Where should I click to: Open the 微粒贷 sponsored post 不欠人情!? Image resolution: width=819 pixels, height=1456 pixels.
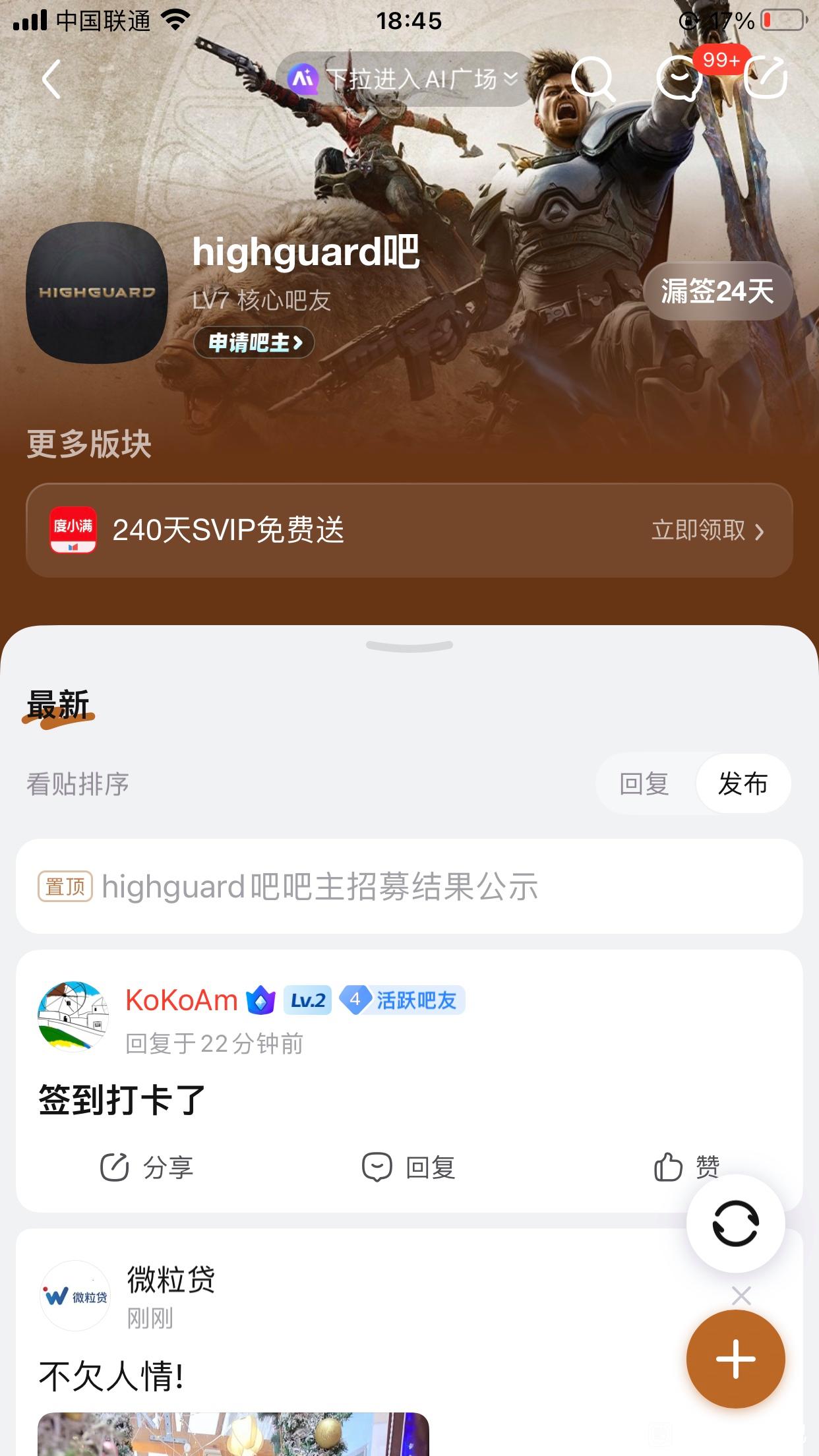point(112,1376)
